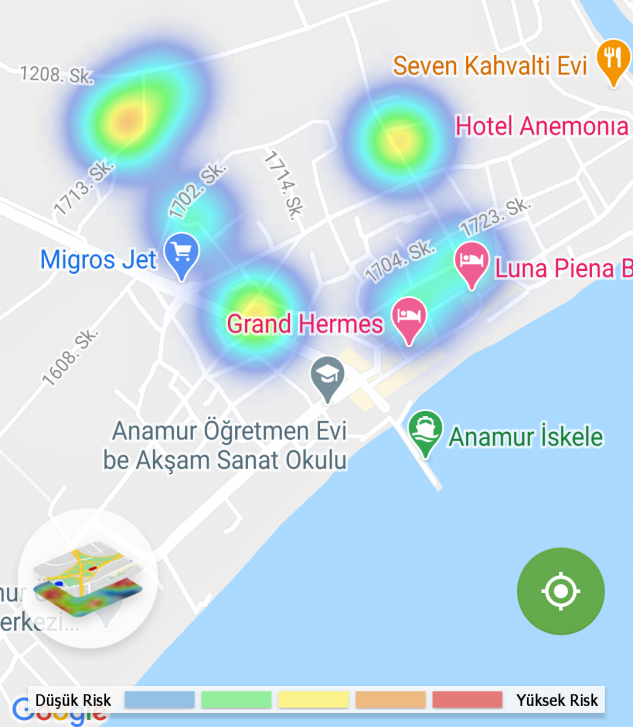This screenshot has width=633, height=727.
Task: Open the Hotel Anemonia place label
Action: 541,127
